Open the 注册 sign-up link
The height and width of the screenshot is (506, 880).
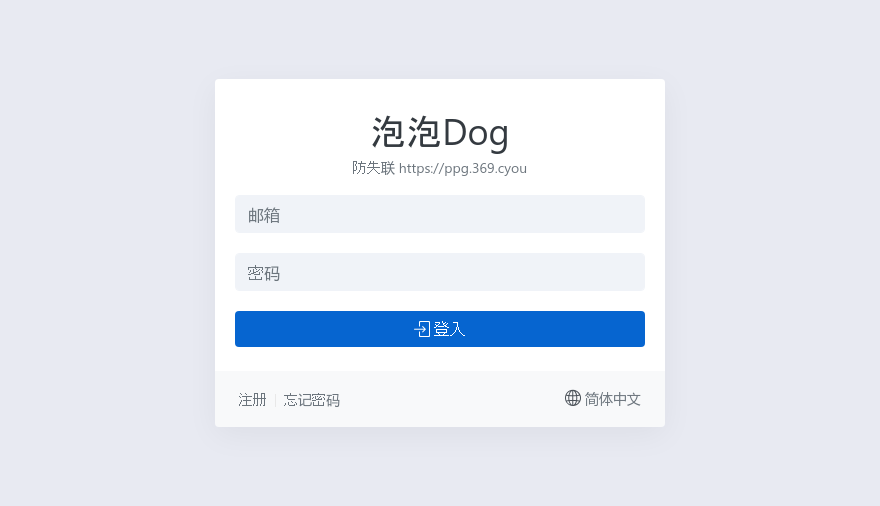[x=252, y=400]
